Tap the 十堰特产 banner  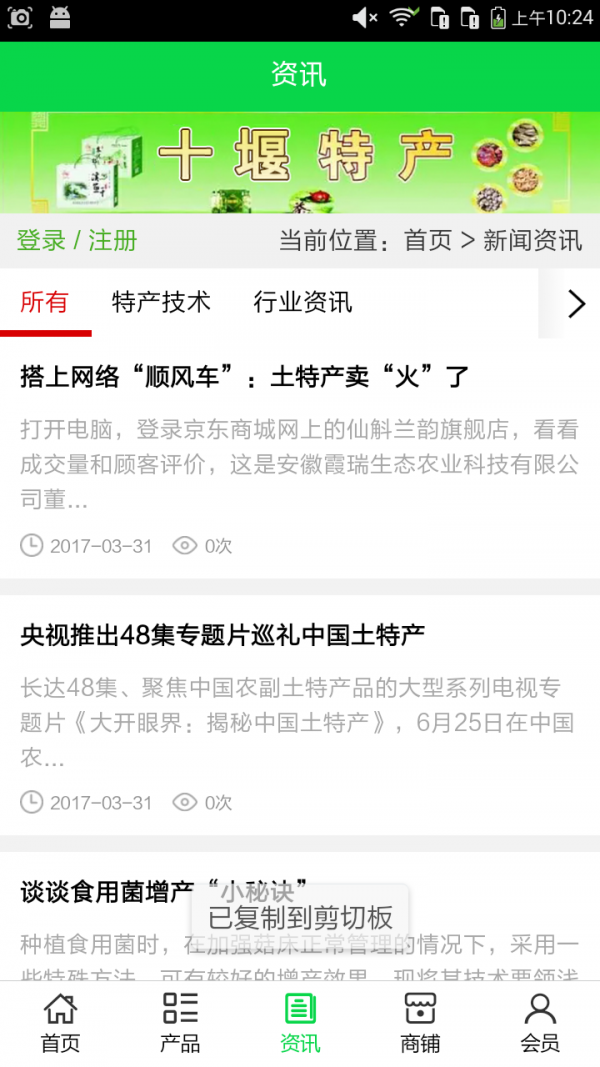point(300,162)
